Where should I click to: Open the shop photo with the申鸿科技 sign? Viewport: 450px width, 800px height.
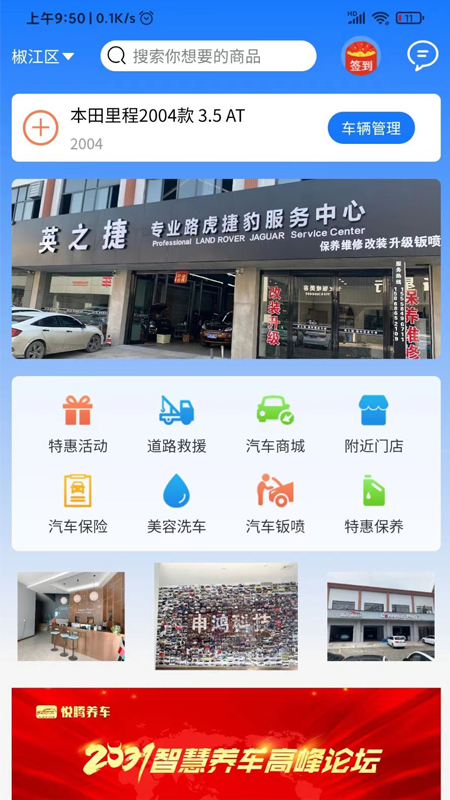pyautogui.click(x=227, y=616)
